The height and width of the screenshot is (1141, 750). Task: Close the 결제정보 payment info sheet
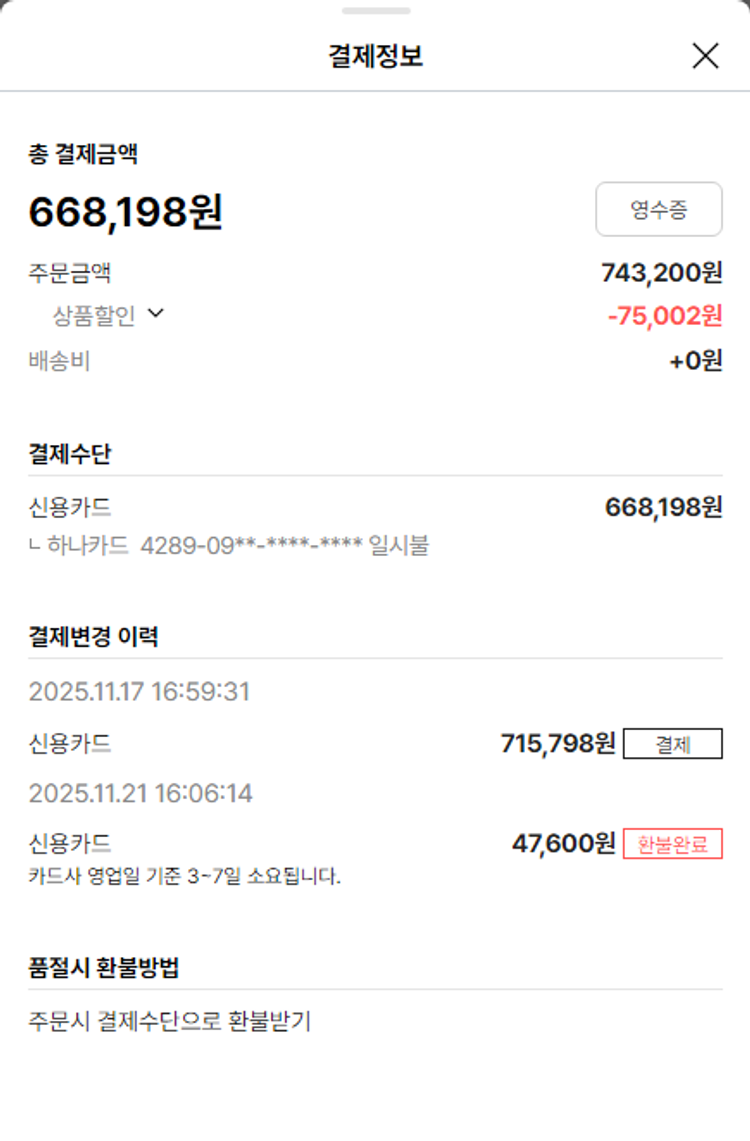pyautogui.click(x=705, y=56)
